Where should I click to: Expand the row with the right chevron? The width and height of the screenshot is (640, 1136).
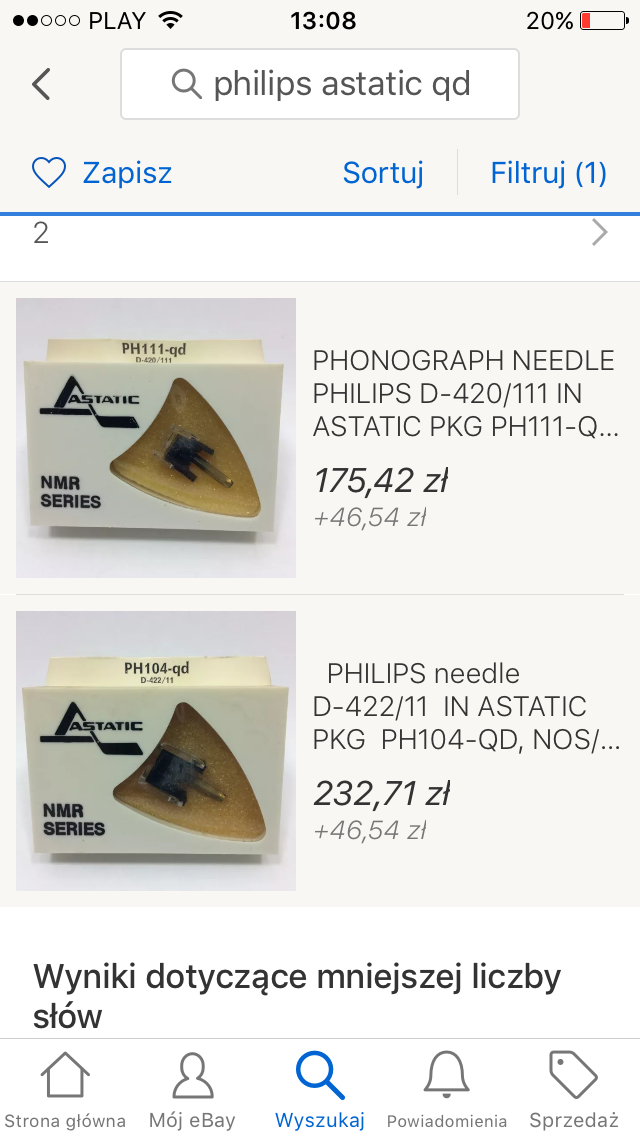point(599,233)
